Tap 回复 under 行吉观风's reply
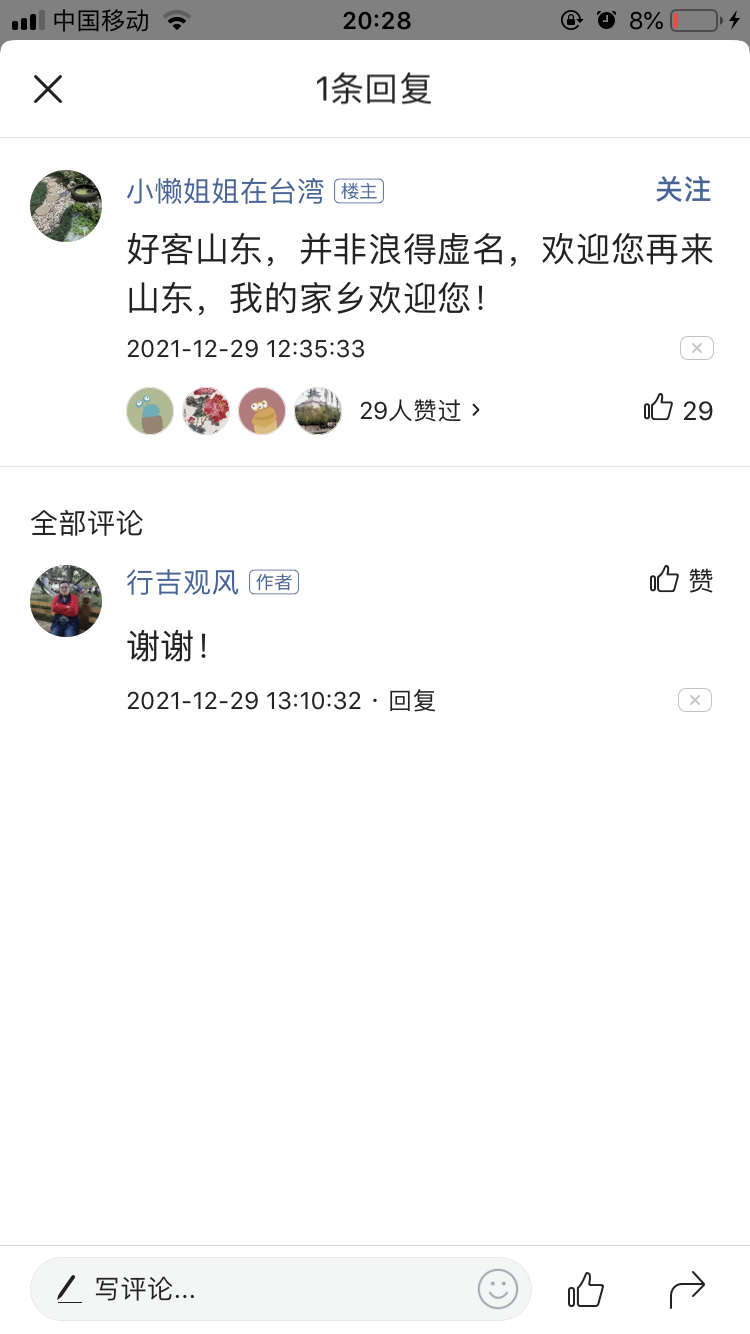750x1334 pixels. pyautogui.click(x=412, y=701)
